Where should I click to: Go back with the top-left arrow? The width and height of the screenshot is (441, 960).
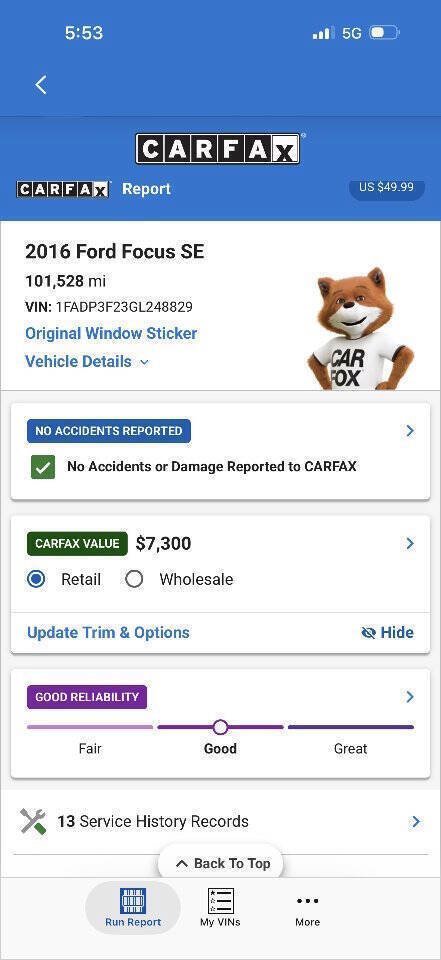pos(41,84)
